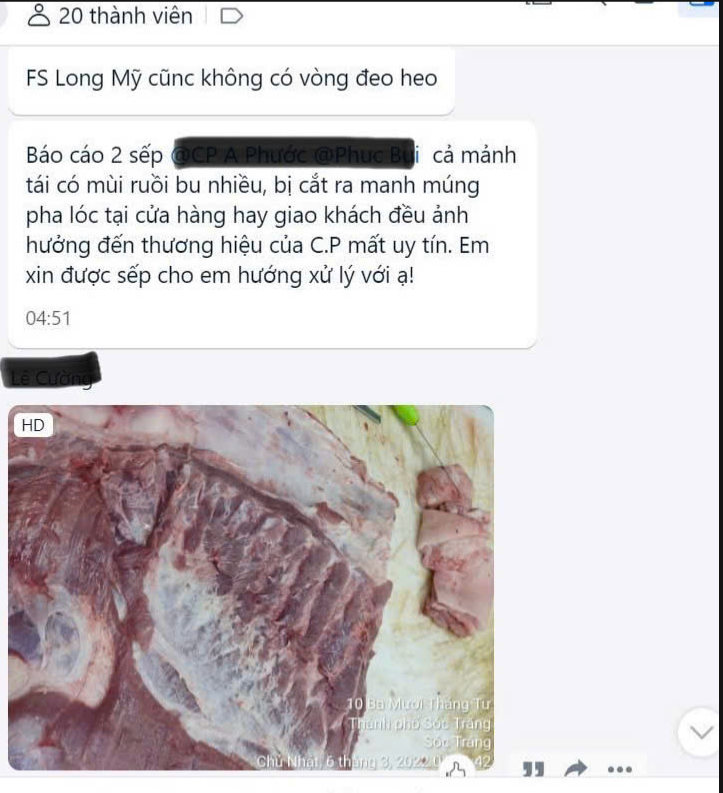
Task: Open the 20 thành viên member list
Action: point(110,15)
